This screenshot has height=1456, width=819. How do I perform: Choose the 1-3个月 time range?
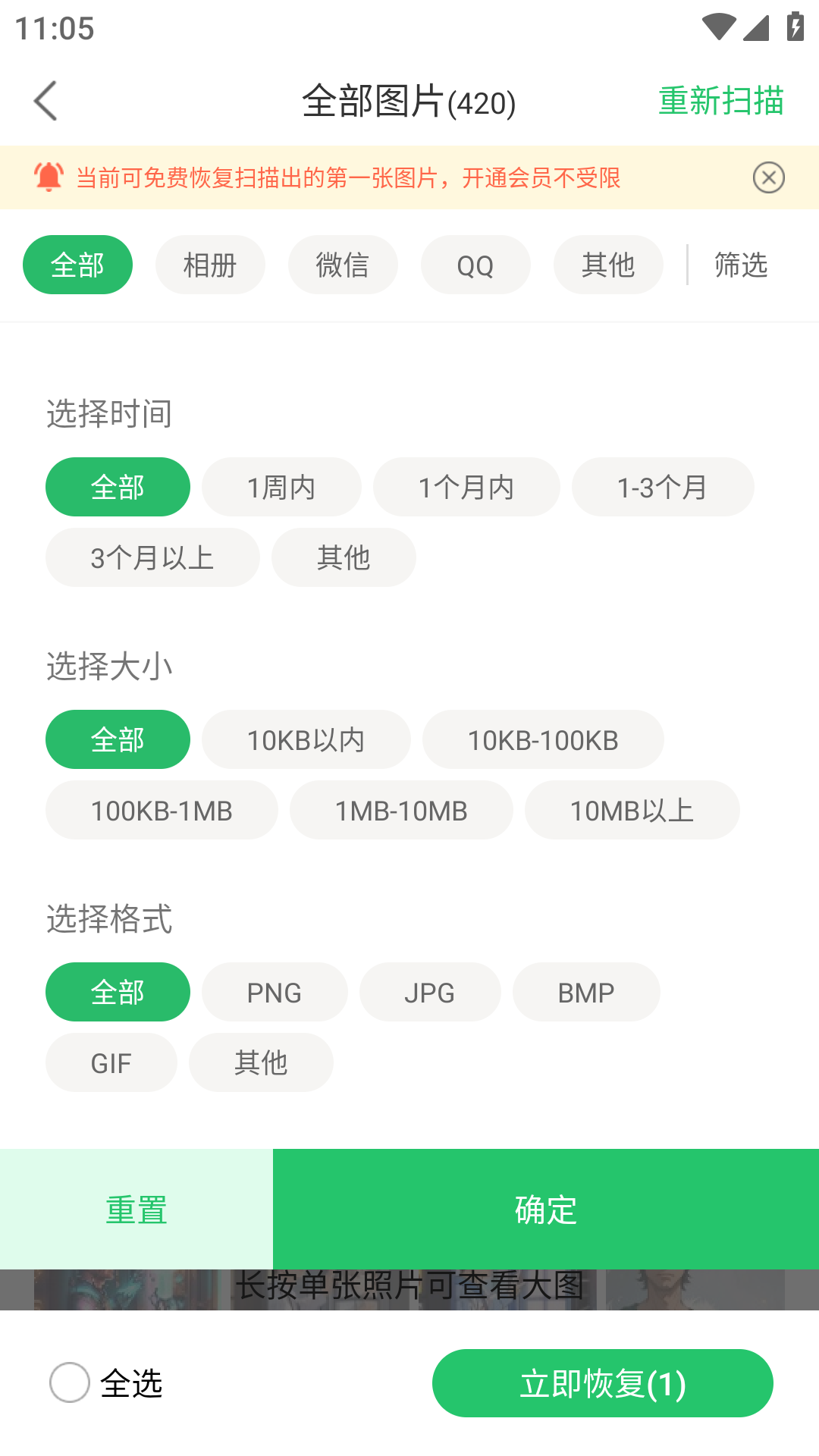[663, 487]
